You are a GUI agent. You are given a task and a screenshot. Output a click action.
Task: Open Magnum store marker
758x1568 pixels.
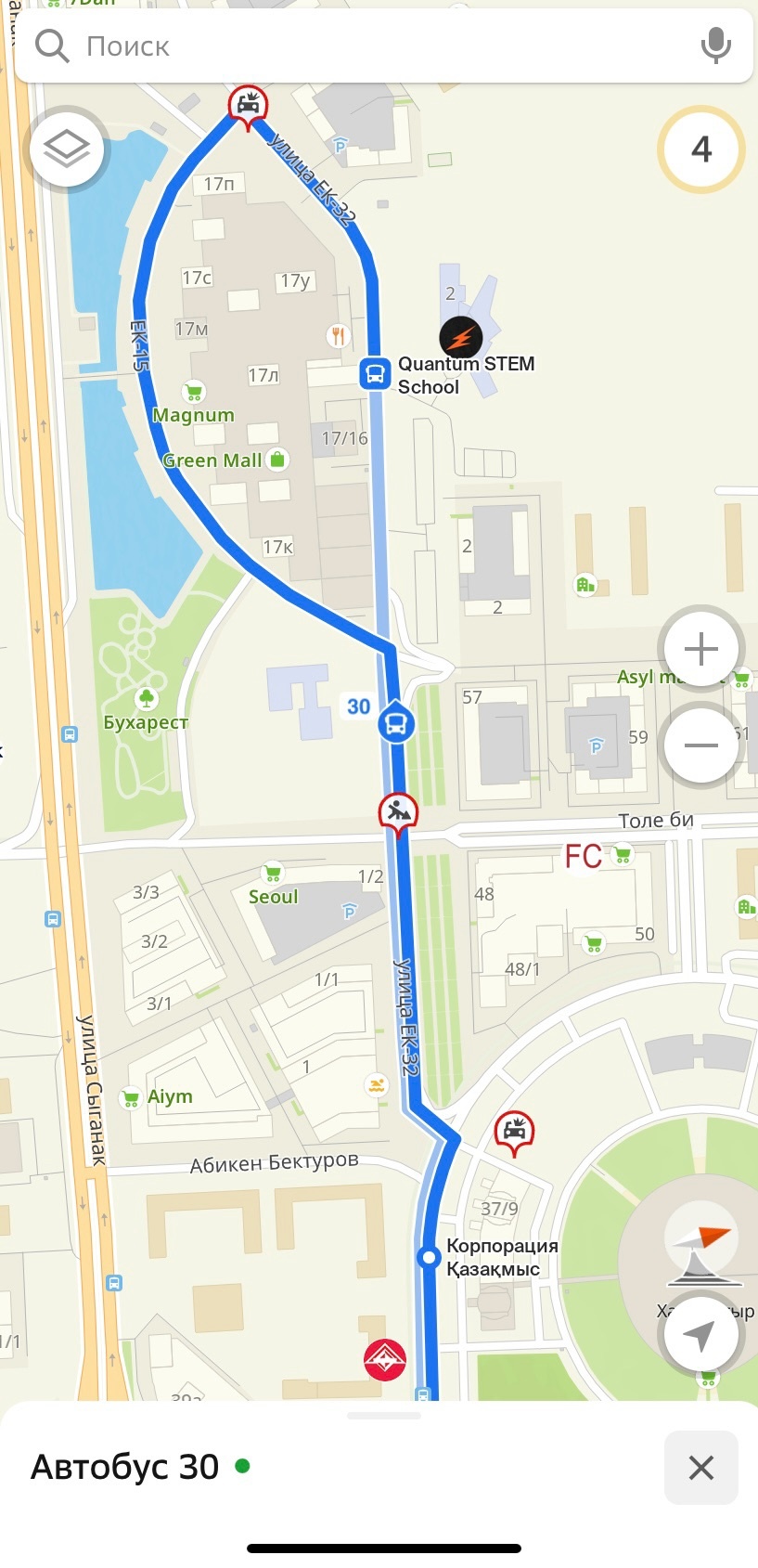click(x=194, y=393)
